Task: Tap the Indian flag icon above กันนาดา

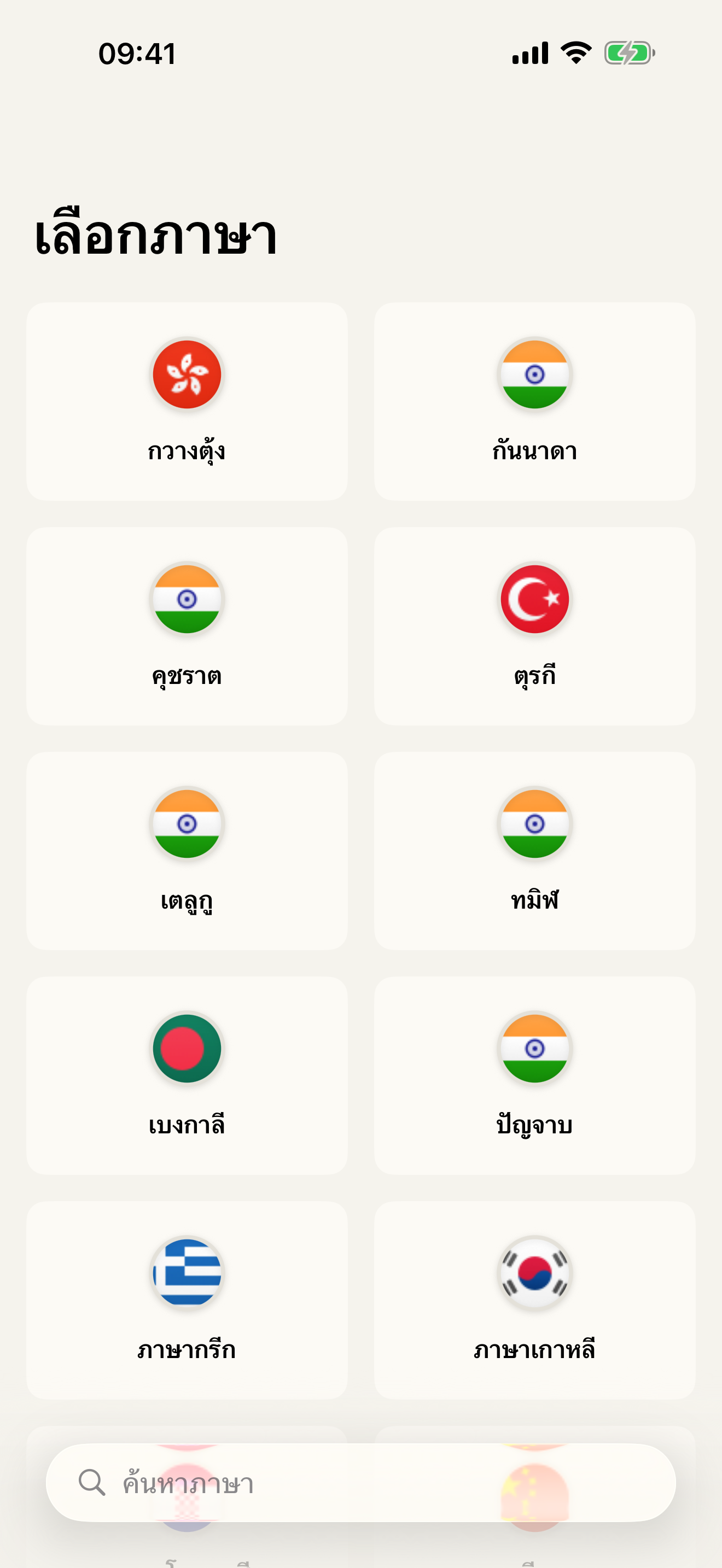Action: click(x=534, y=375)
